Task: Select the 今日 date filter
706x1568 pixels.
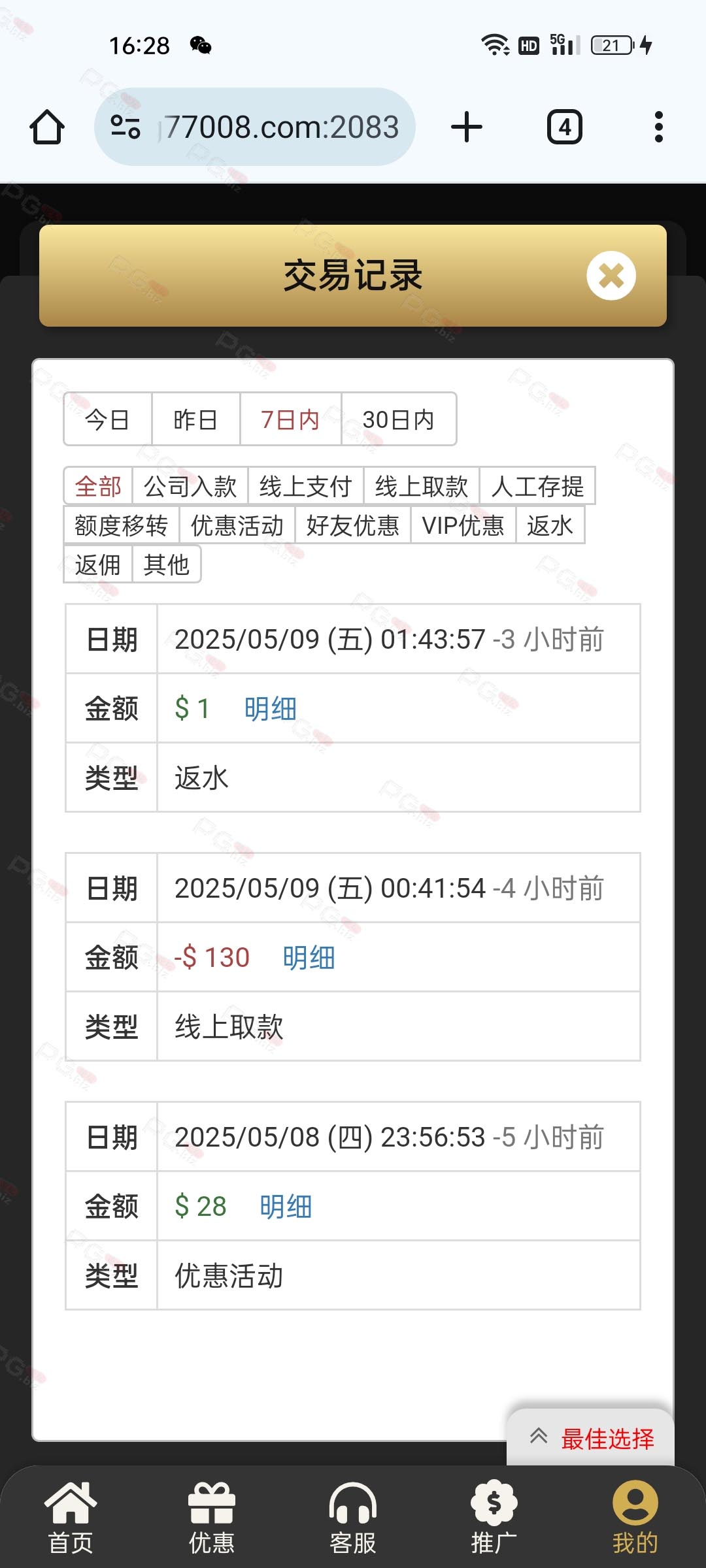Action: [x=107, y=419]
